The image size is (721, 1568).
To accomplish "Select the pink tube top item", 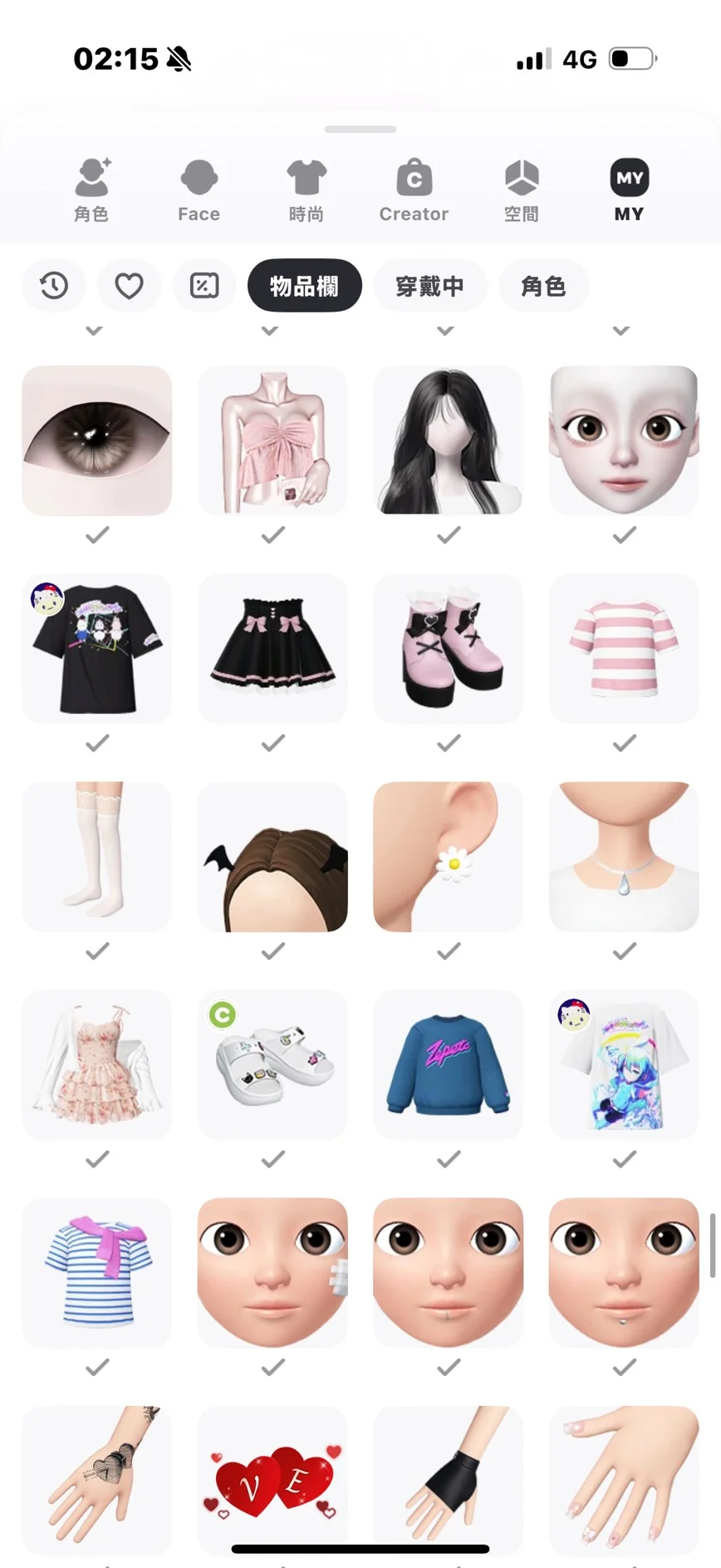I will 272,440.
